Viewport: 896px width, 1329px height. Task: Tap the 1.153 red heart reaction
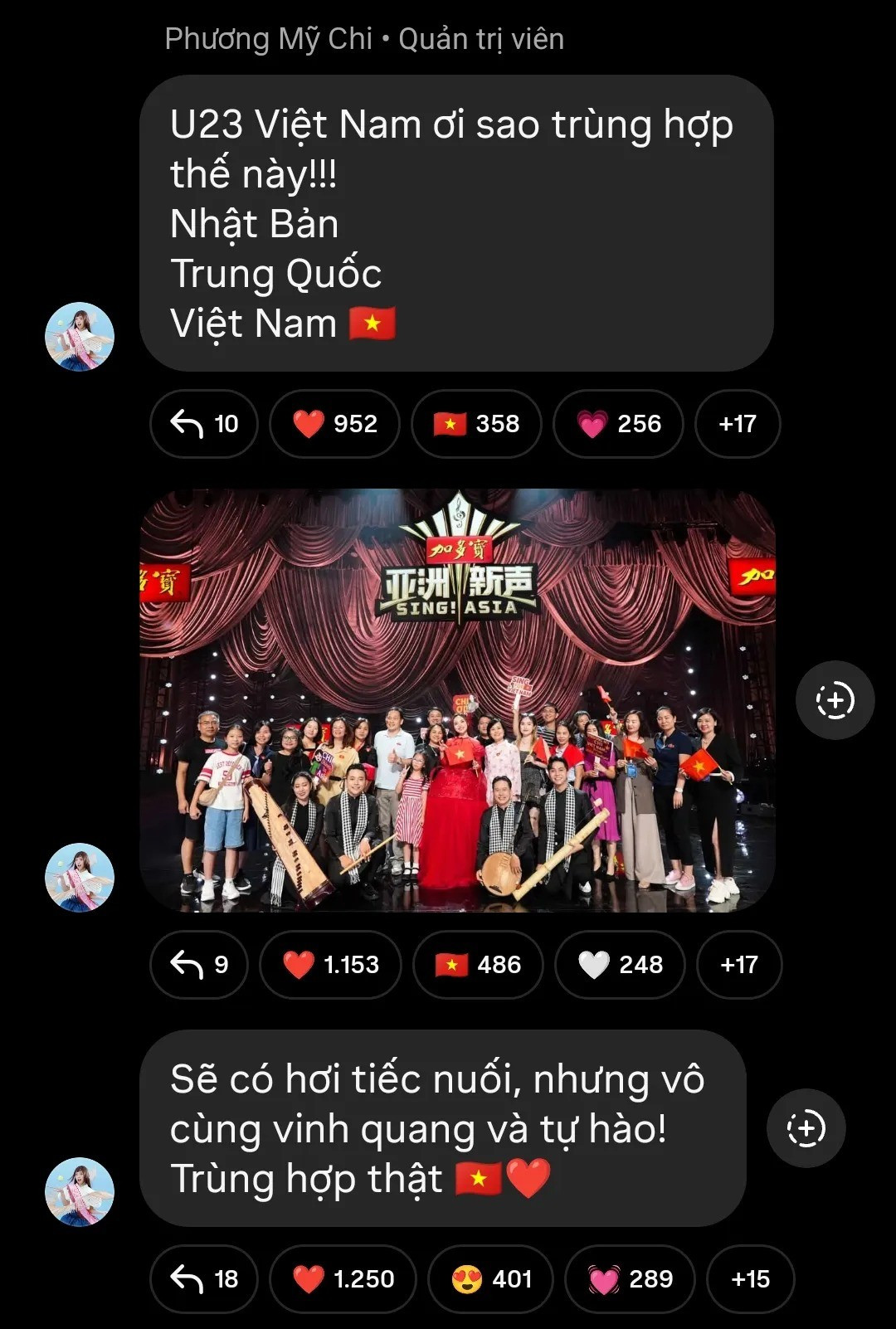tap(330, 965)
